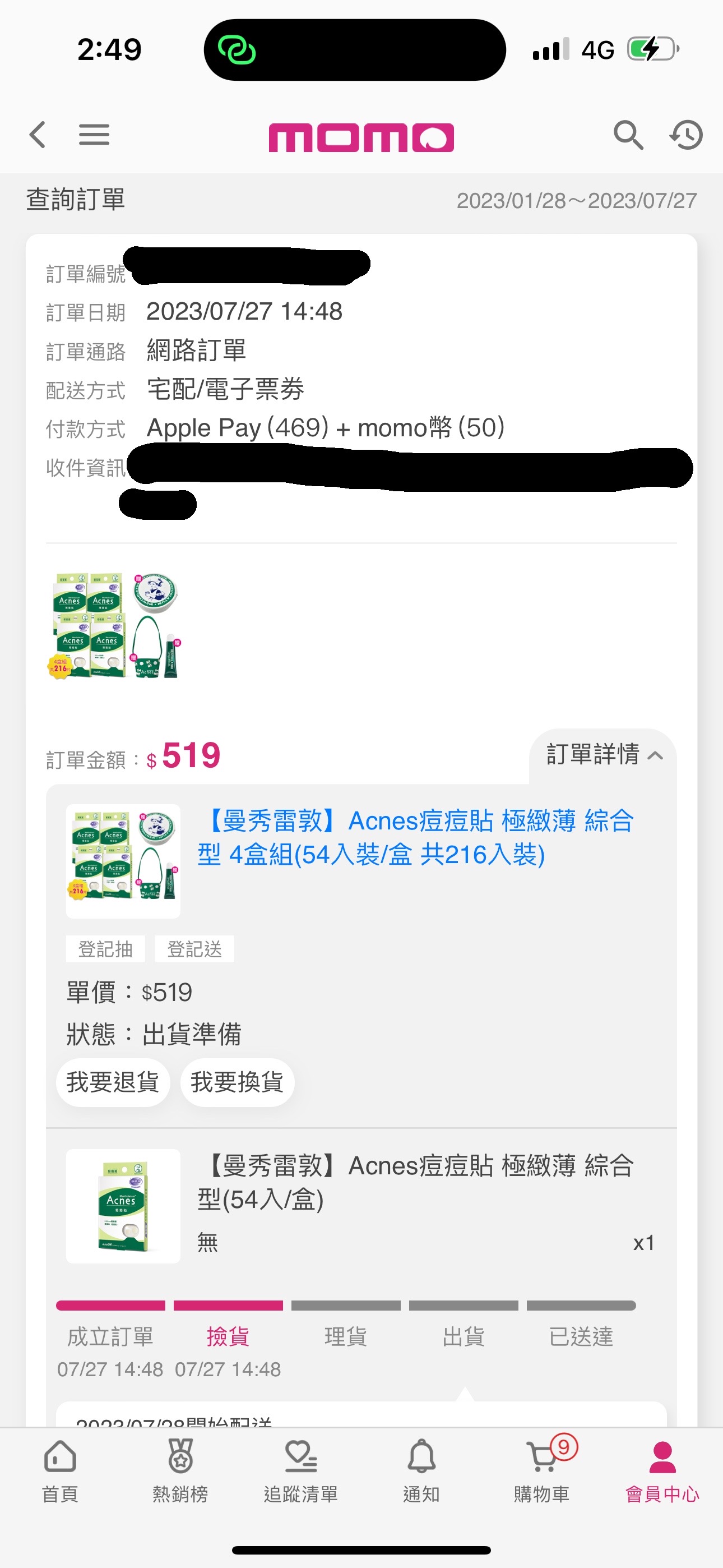Collapse the 訂單詳情 section
The height and width of the screenshot is (1568, 723).
[x=603, y=755]
